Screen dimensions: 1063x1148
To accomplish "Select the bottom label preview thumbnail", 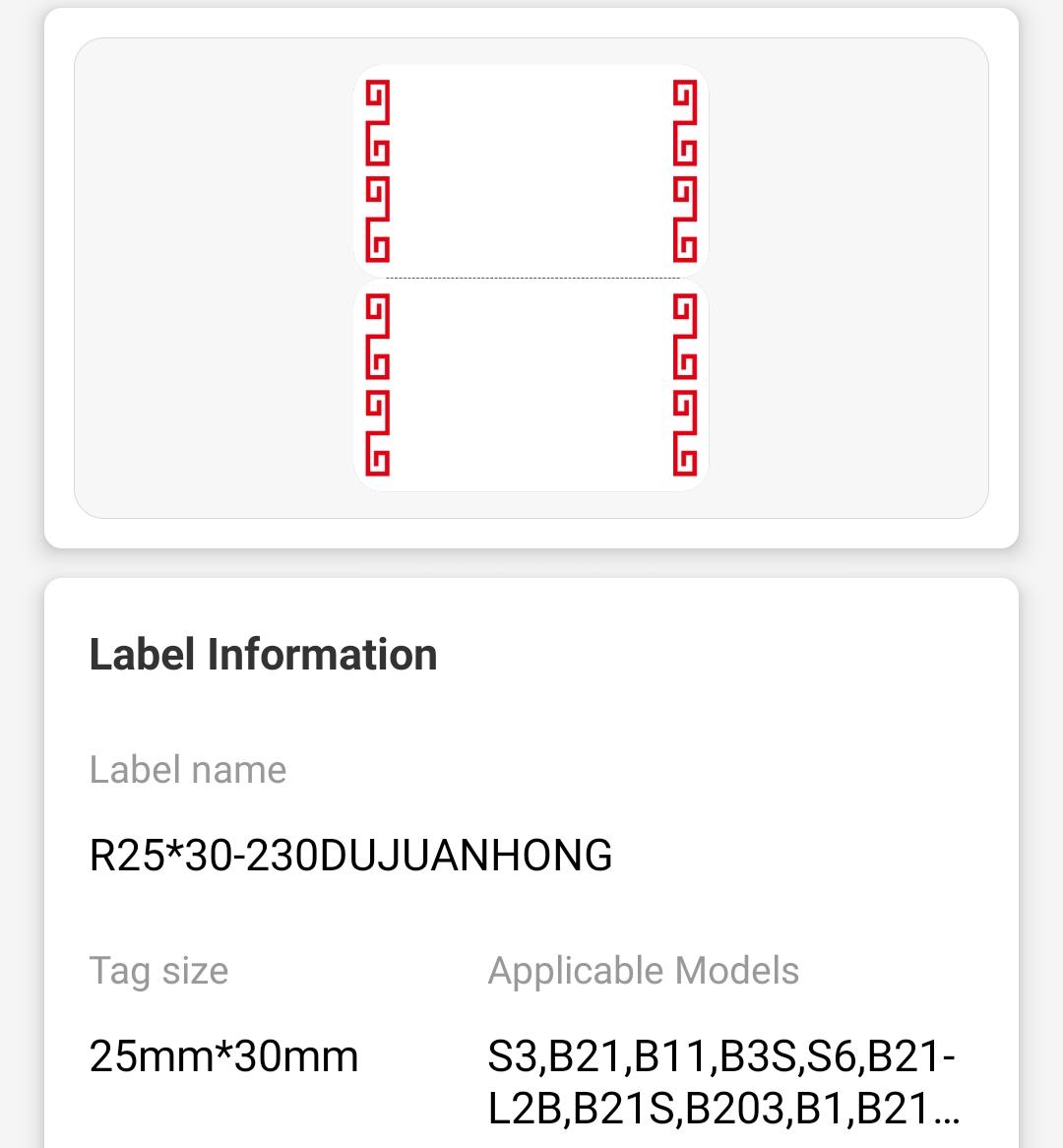I will click(530, 386).
